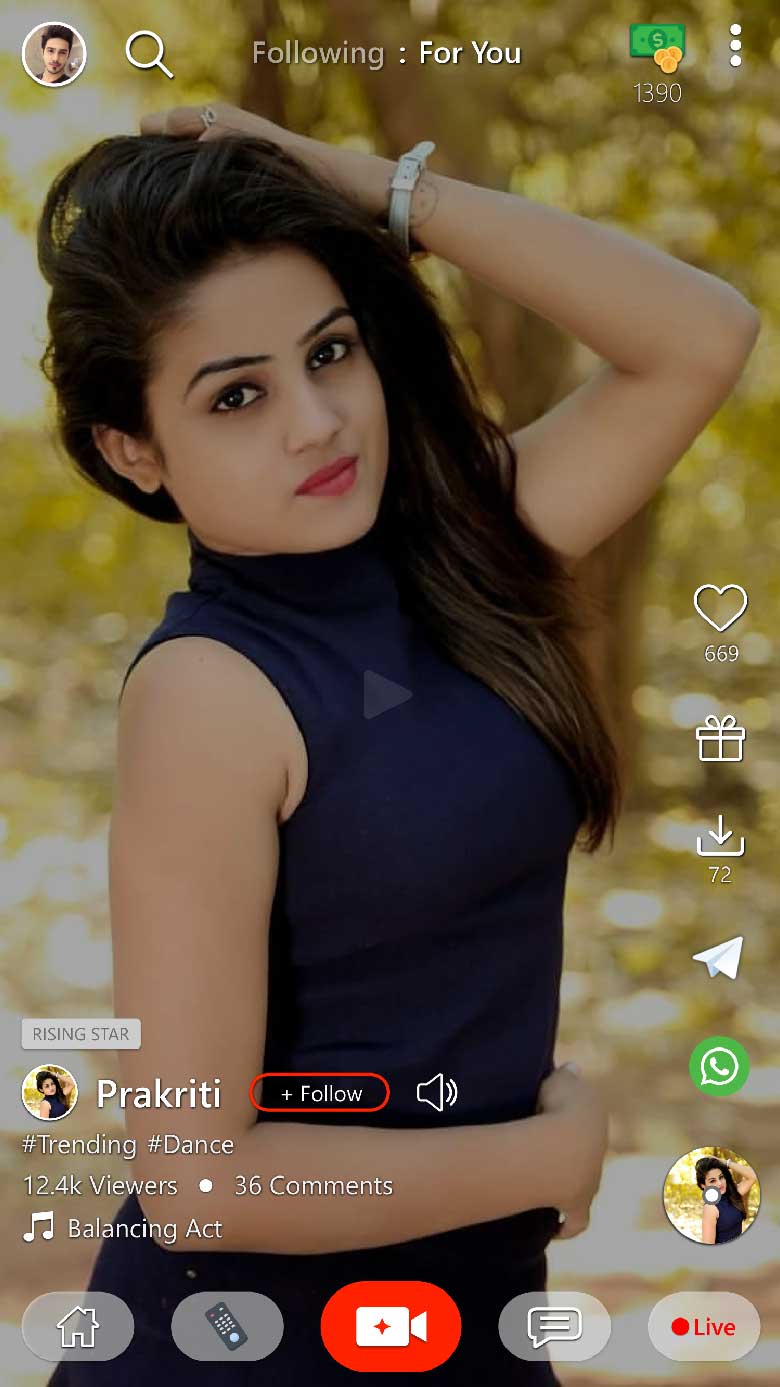The height and width of the screenshot is (1387, 780).
Task: Like this video with the heart
Action: click(720, 608)
